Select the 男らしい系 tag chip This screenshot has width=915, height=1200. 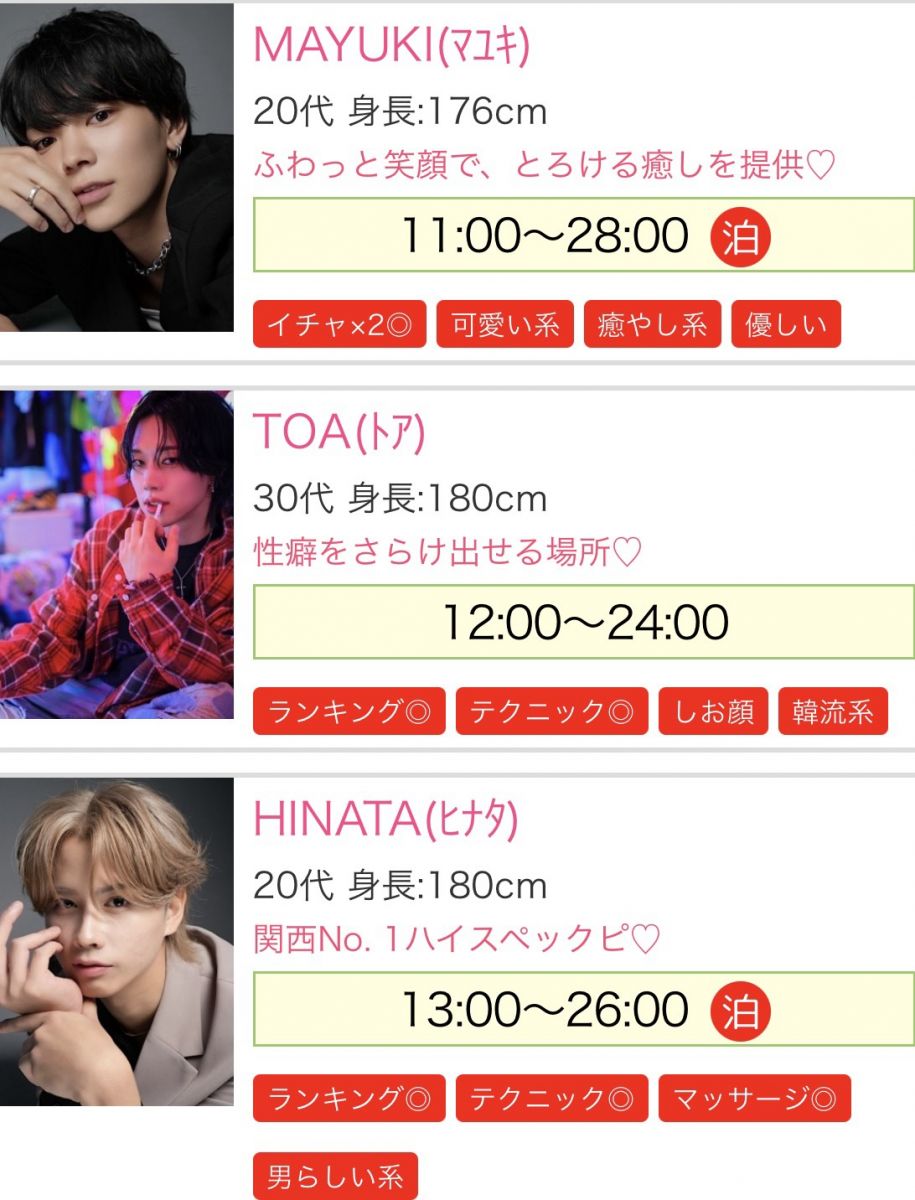click(335, 1176)
